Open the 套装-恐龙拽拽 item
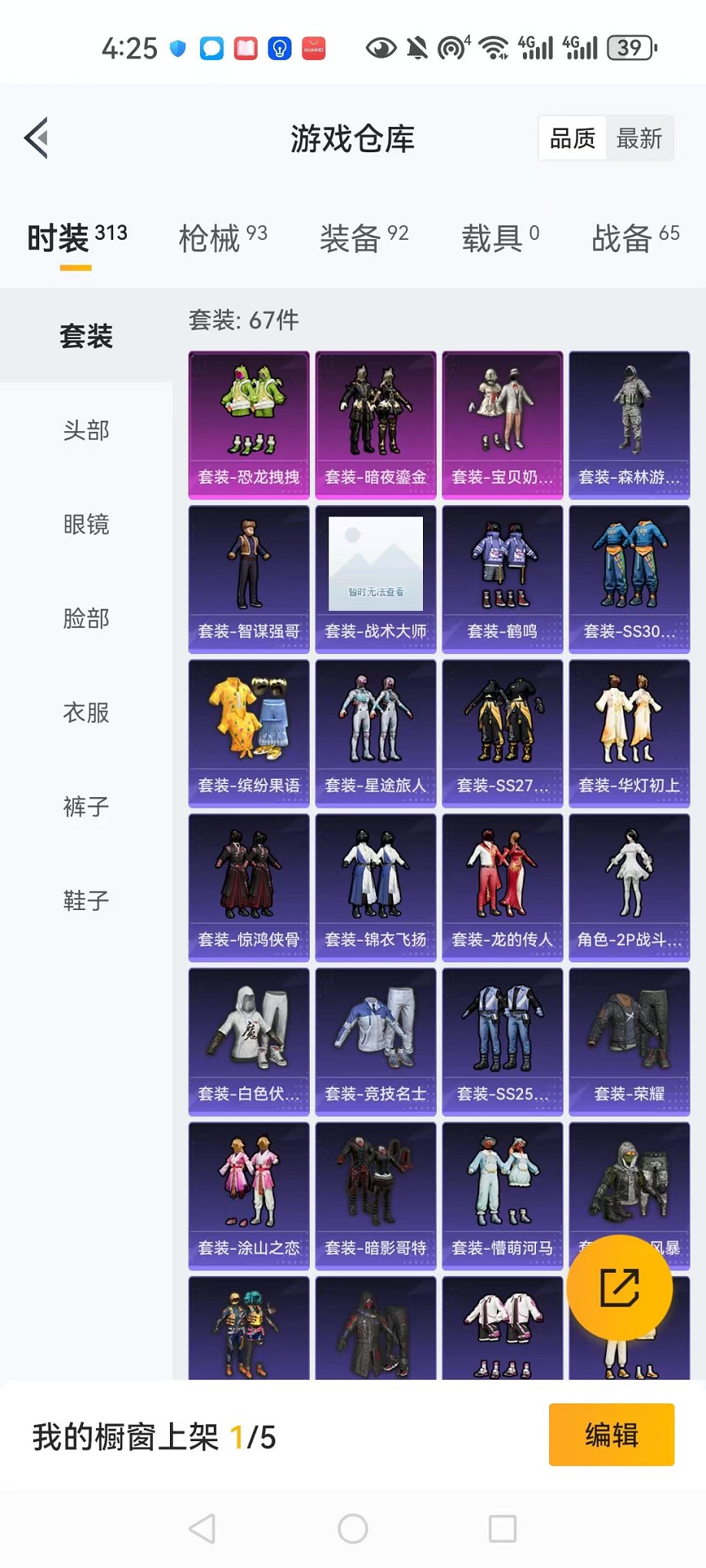This screenshot has height=1568, width=706. click(x=248, y=424)
